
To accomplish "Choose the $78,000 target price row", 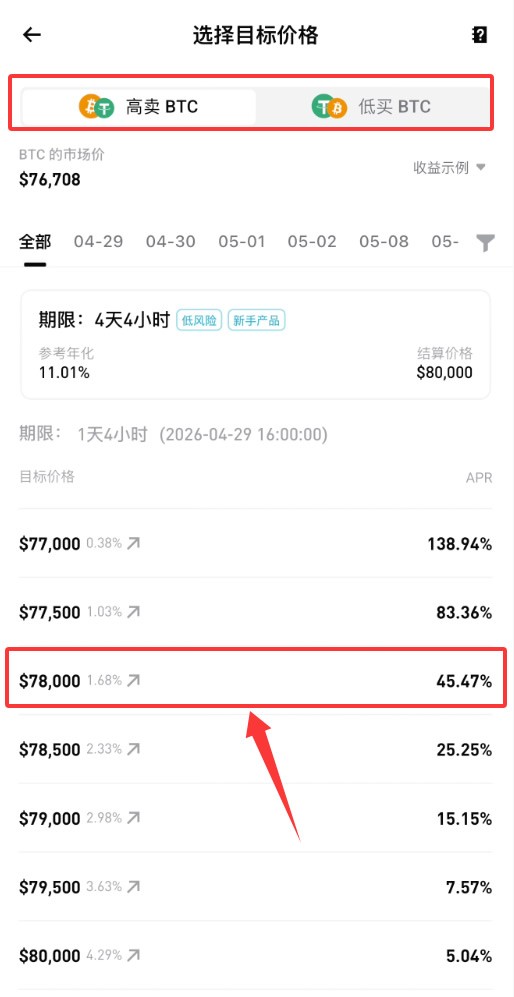I will (x=256, y=681).
